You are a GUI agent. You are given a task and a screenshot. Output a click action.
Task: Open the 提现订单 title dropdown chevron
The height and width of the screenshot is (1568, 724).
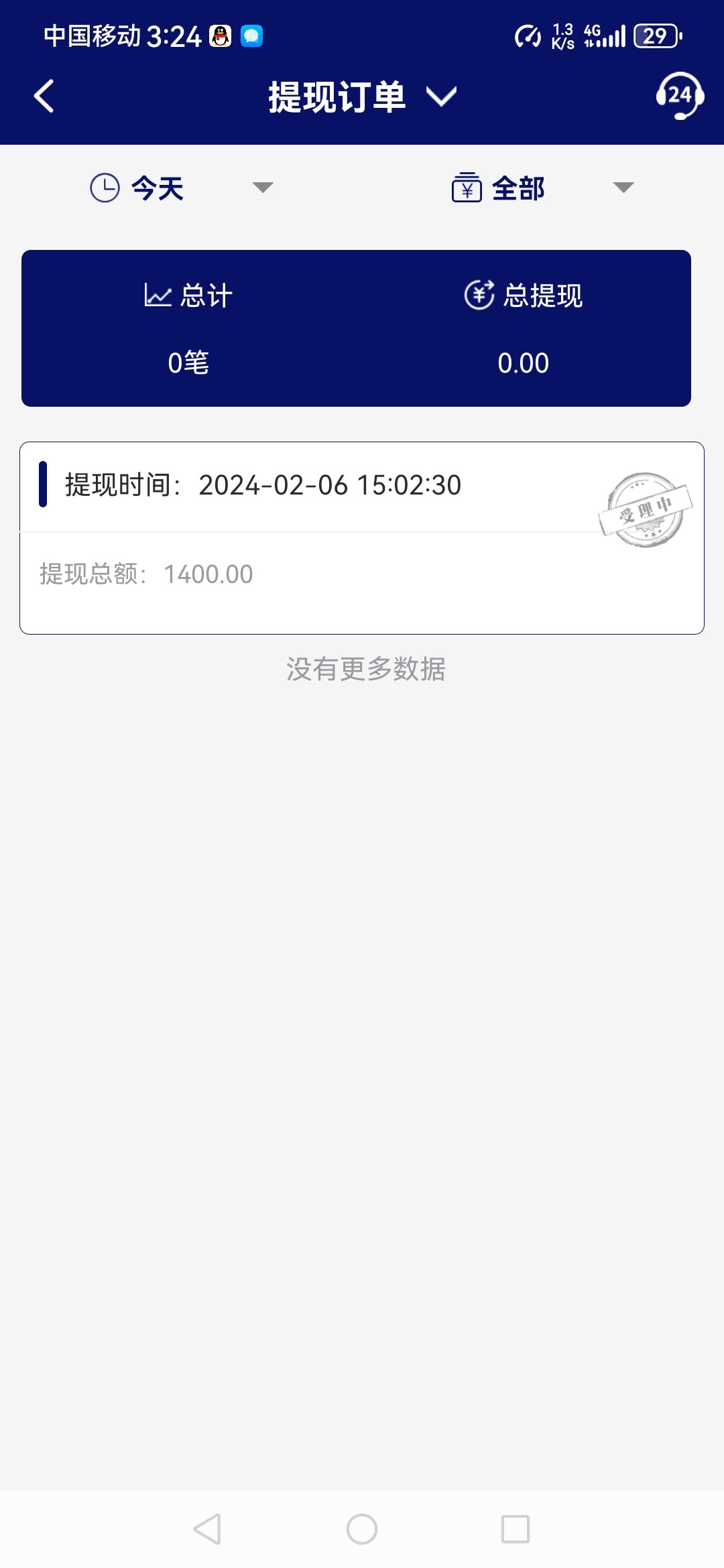click(441, 99)
